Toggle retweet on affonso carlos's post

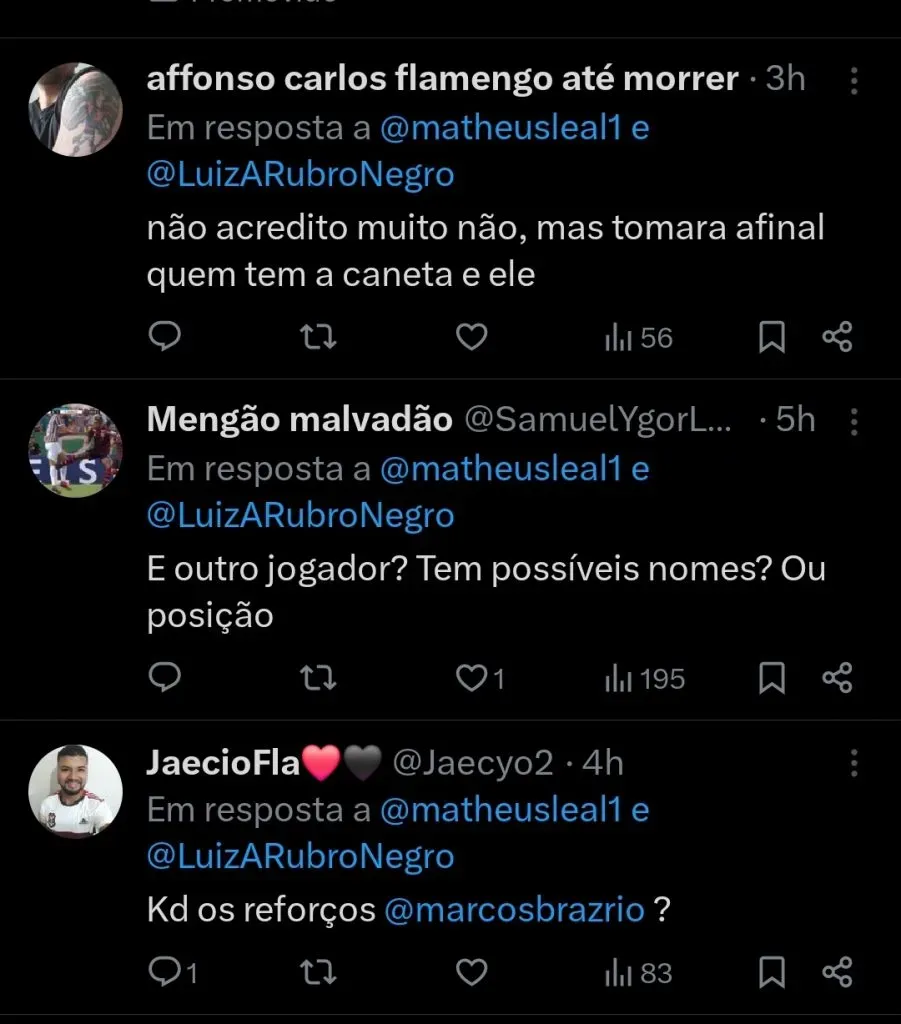(x=317, y=336)
